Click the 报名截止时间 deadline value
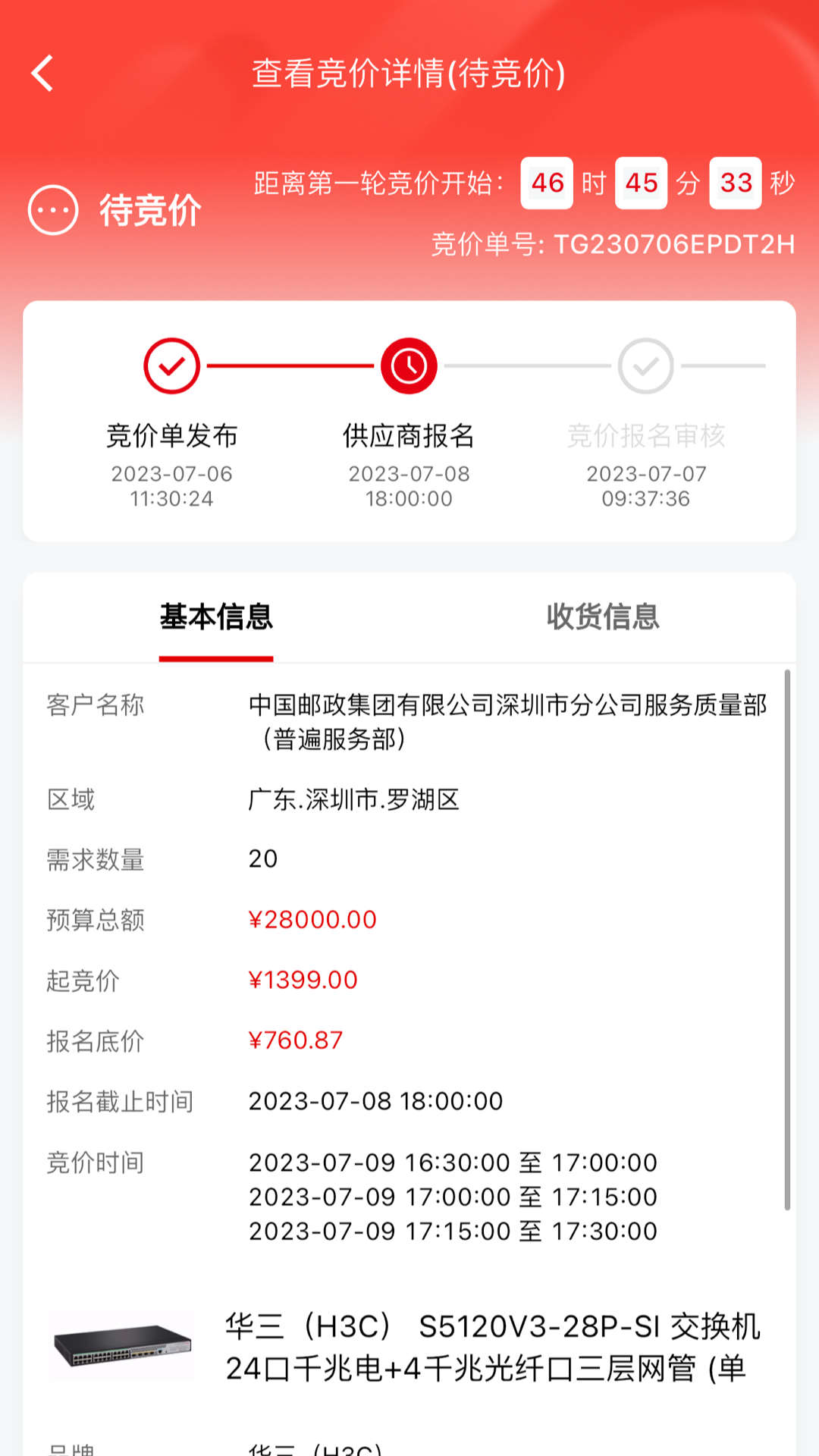This screenshot has width=819, height=1456. 377,1101
